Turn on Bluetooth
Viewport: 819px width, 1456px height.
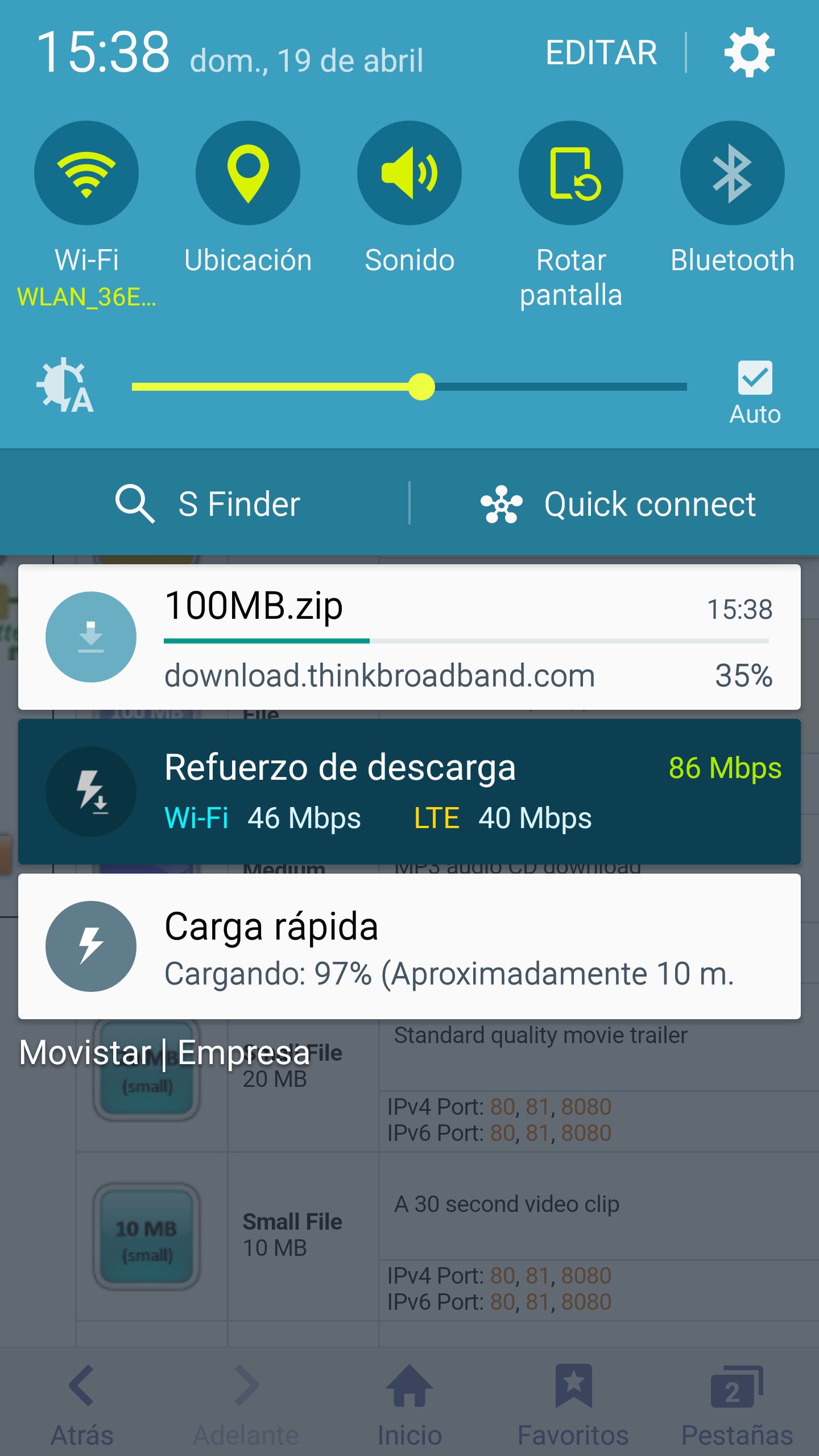click(733, 173)
